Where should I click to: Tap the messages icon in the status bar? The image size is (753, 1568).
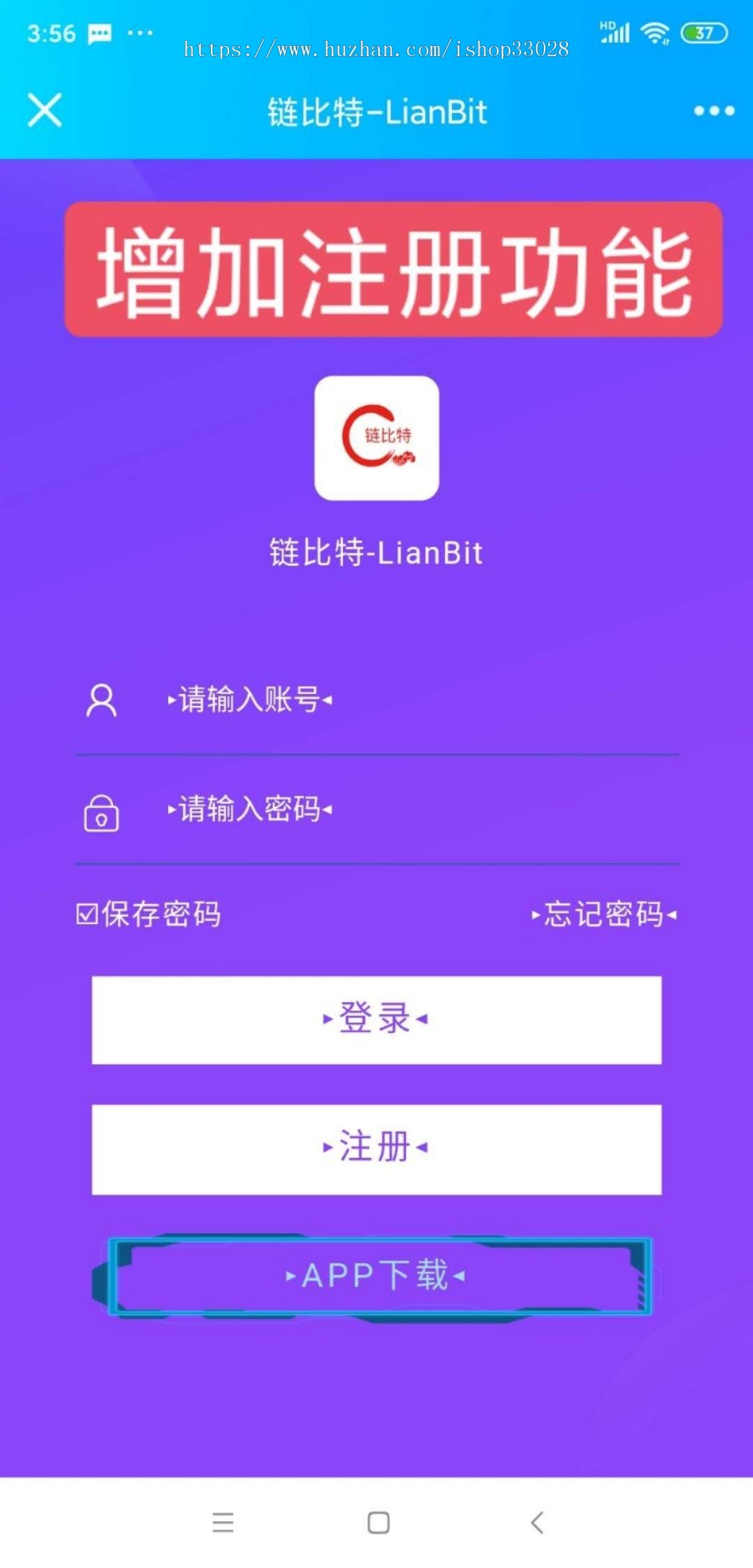99,33
